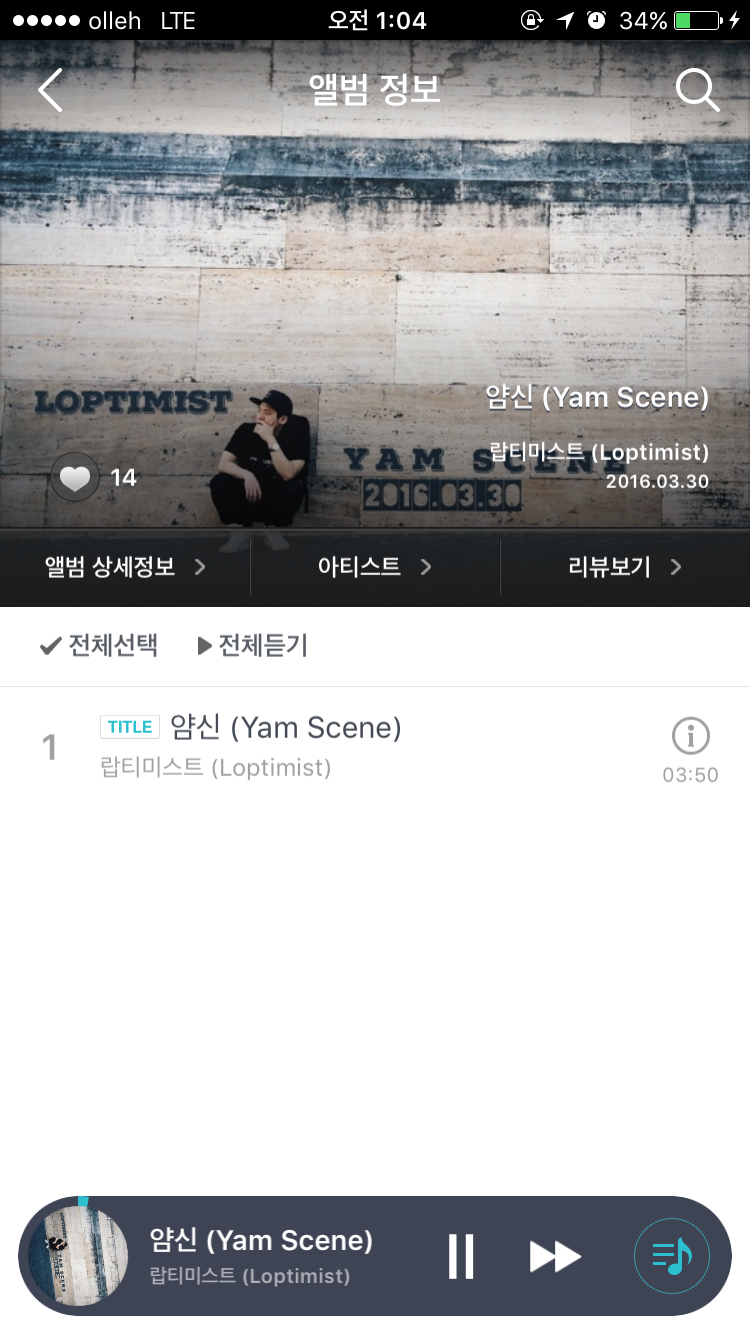Go back using the back arrow
The width and height of the screenshot is (750, 1334).
(50, 90)
